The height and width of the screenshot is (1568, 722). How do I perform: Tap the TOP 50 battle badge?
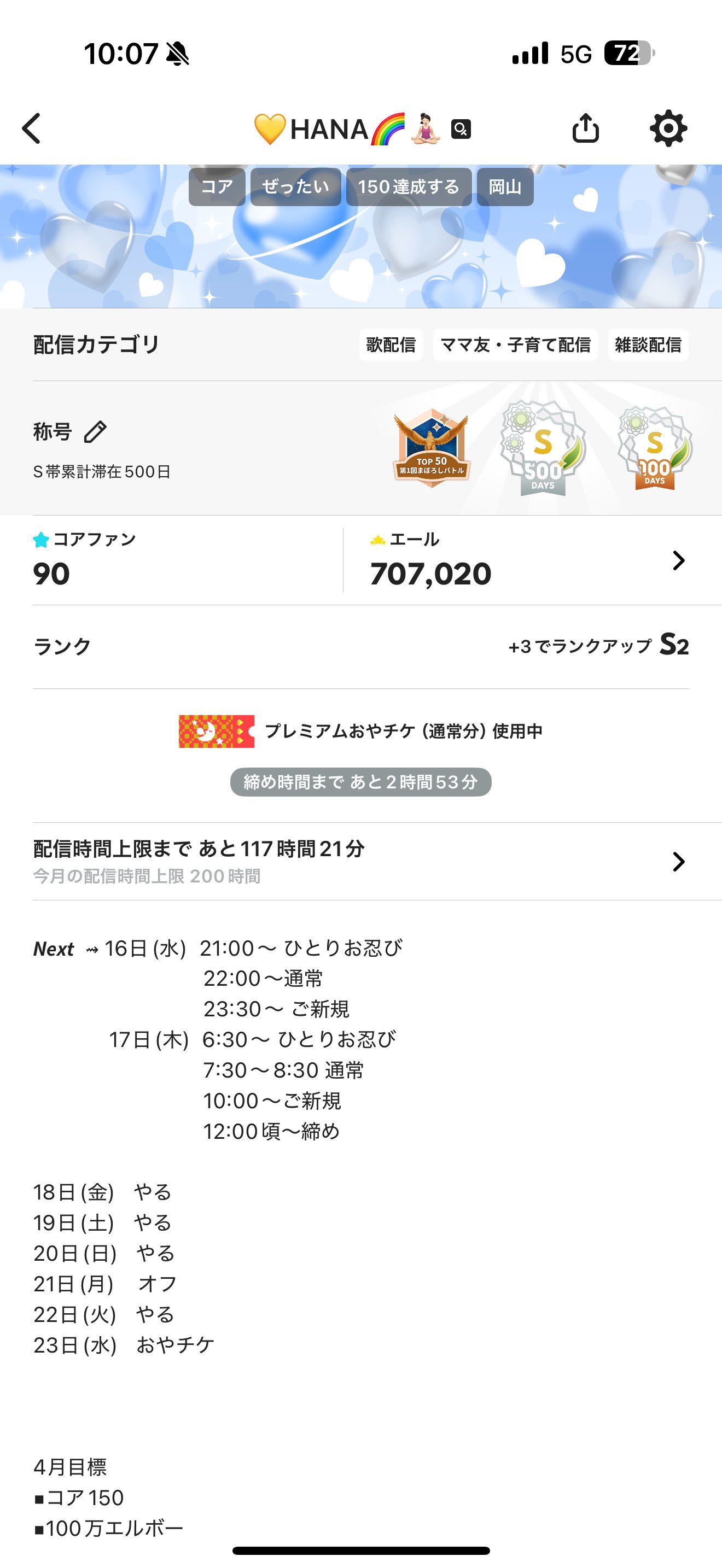coord(432,448)
